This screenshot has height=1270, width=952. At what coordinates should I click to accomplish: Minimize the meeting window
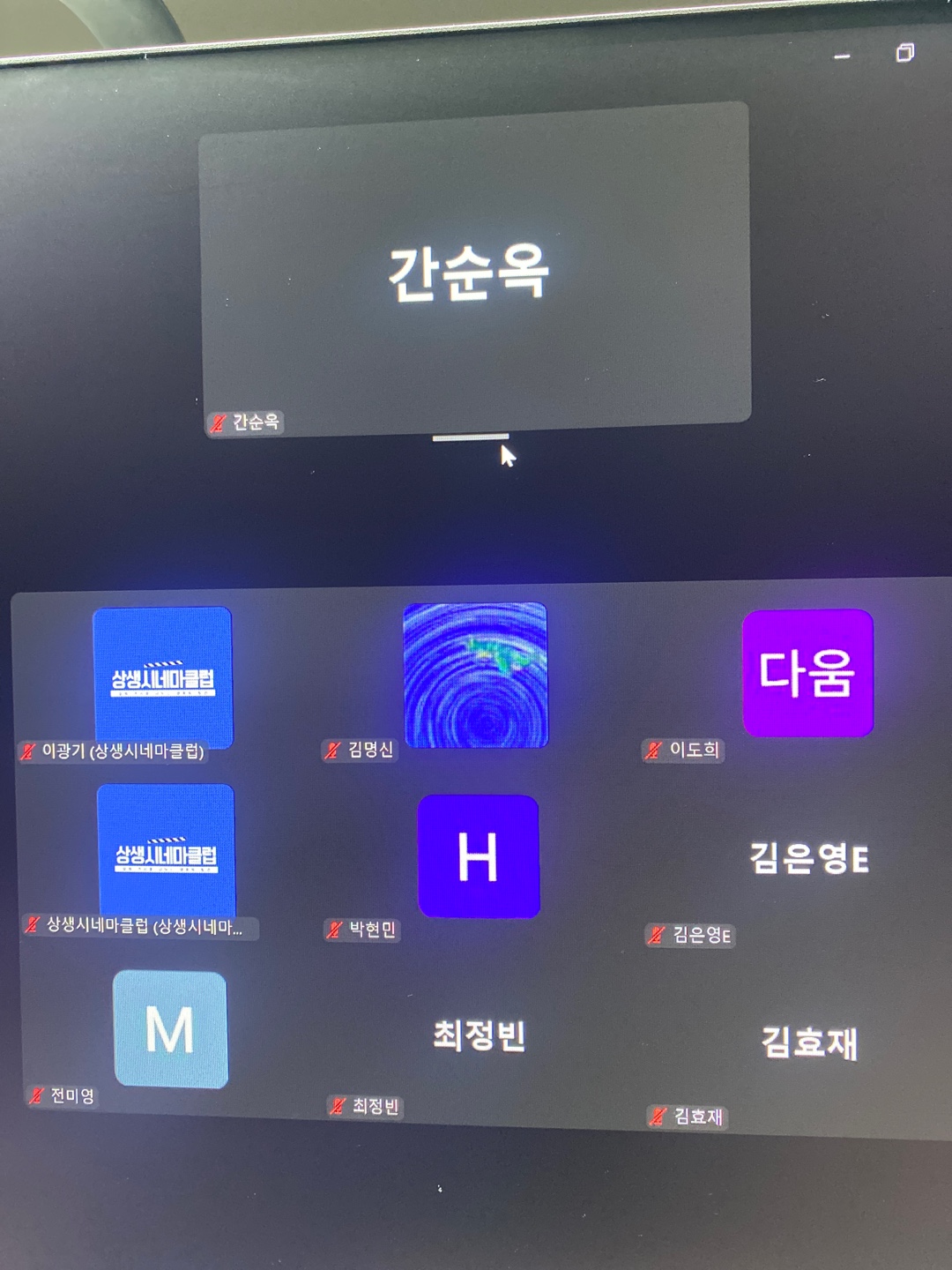click(x=843, y=57)
